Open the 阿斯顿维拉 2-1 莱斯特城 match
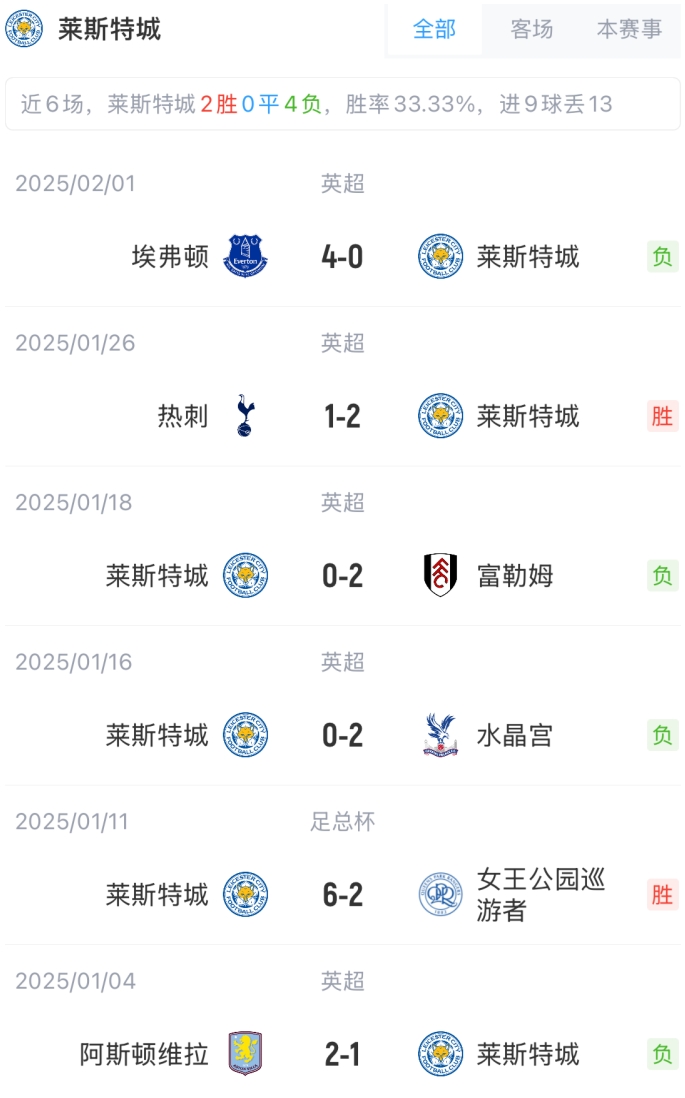This screenshot has width=685, height=1098. click(342, 1054)
